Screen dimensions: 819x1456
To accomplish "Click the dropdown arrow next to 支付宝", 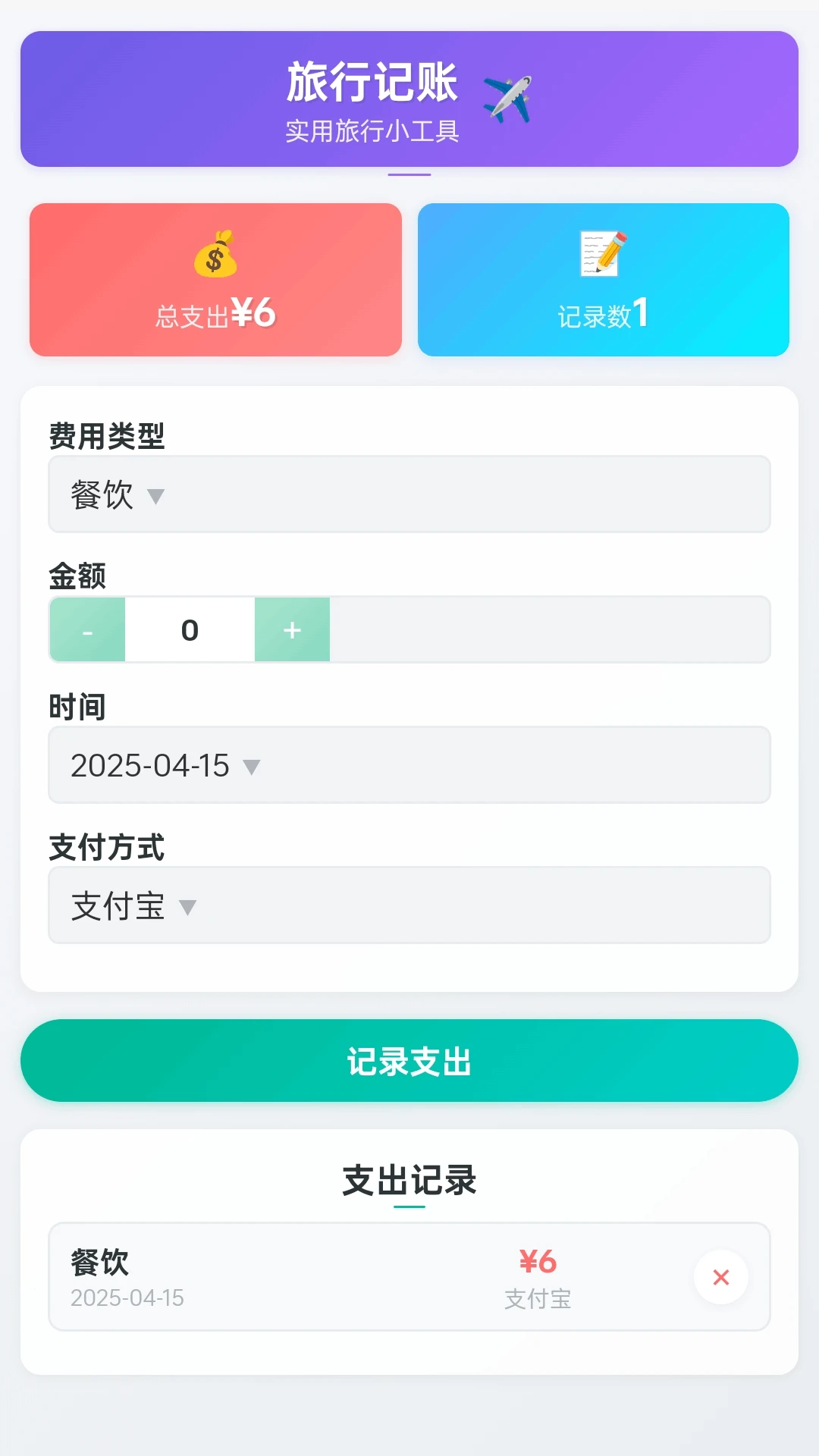I will click(188, 905).
